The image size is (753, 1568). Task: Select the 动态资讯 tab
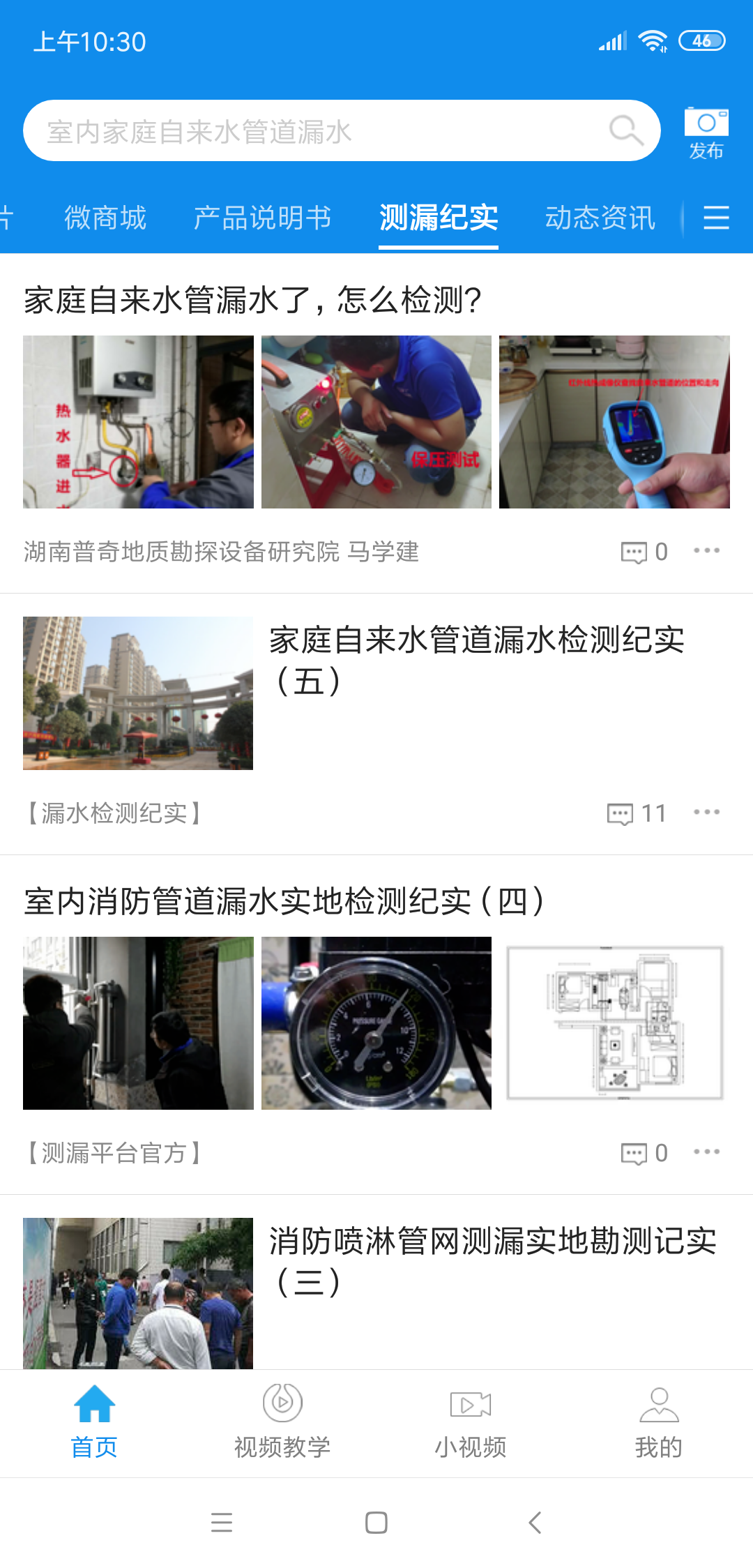(x=600, y=218)
